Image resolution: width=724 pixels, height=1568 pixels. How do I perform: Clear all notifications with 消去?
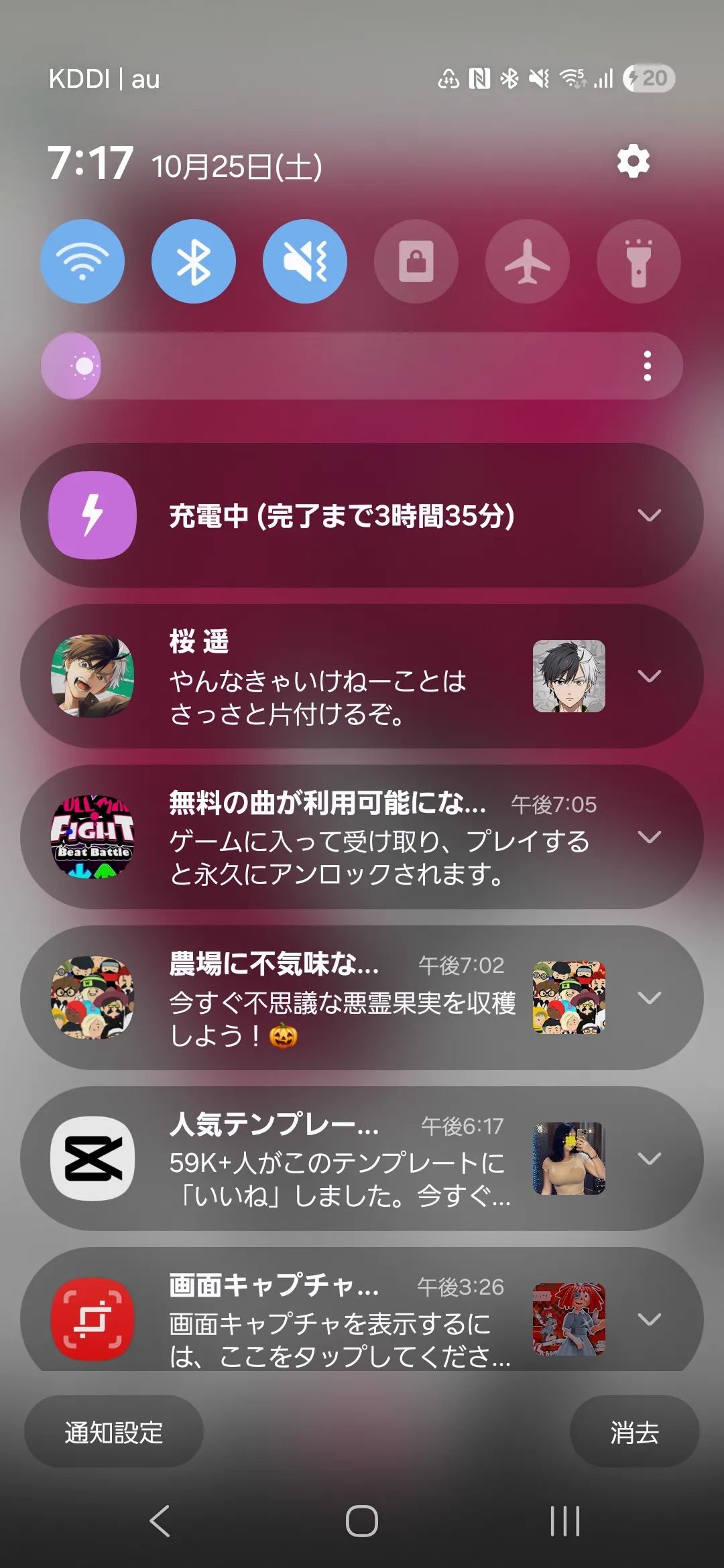click(x=634, y=1432)
